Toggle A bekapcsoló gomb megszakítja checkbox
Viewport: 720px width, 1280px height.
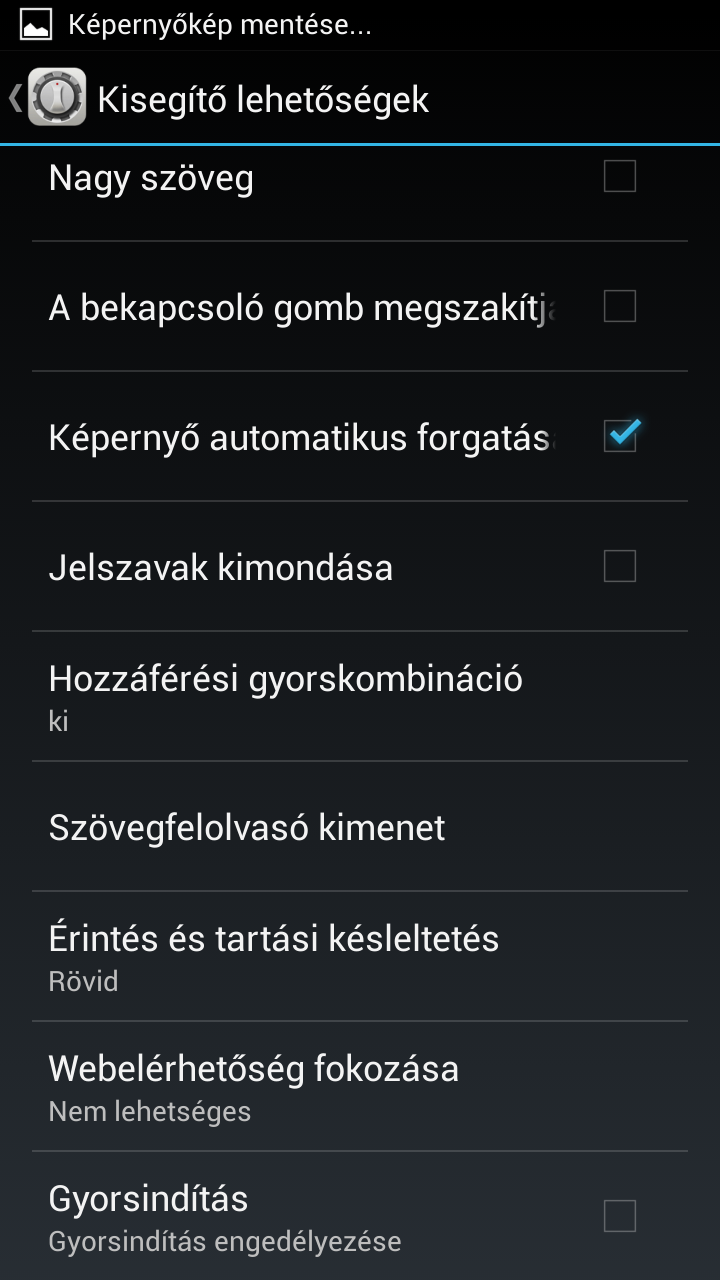[x=619, y=307]
